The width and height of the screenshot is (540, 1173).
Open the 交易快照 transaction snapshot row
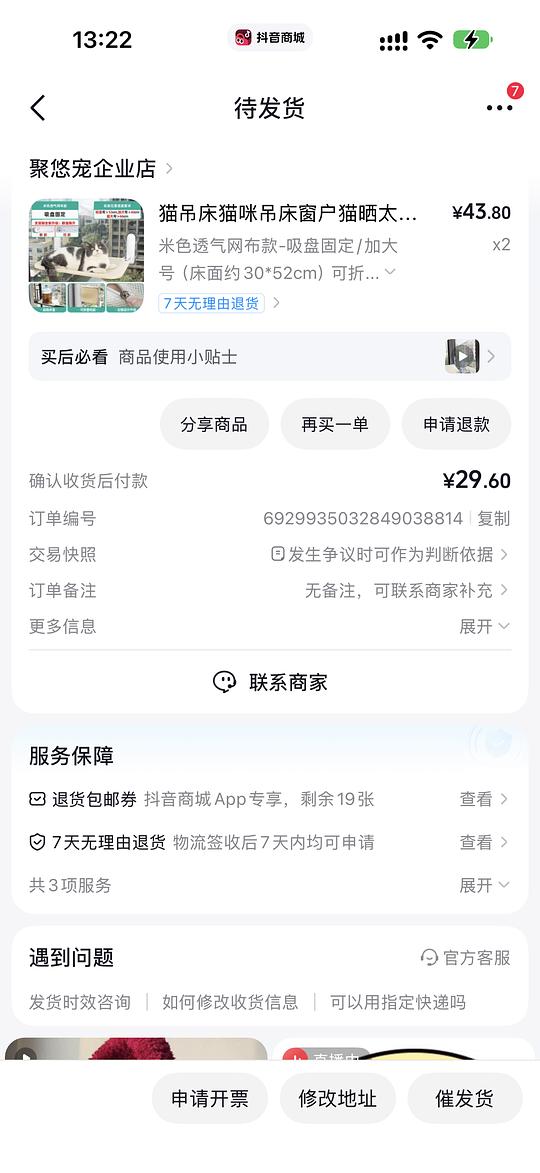point(270,554)
